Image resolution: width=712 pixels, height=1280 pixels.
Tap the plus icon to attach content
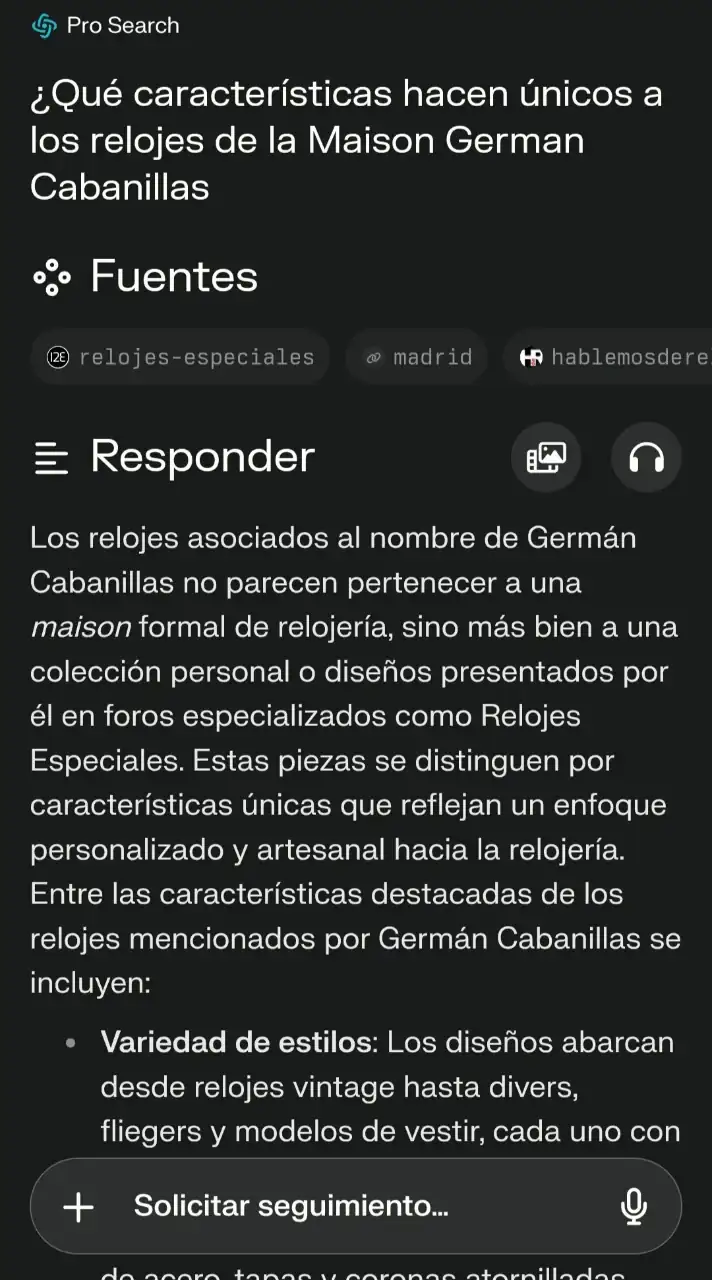tap(78, 1206)
